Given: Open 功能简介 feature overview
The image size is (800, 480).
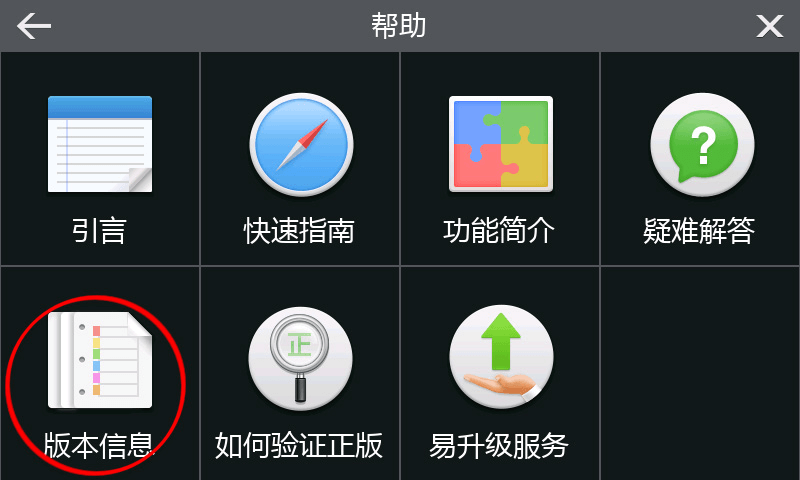Looking at the screenshot, I should tap(500, 160).
